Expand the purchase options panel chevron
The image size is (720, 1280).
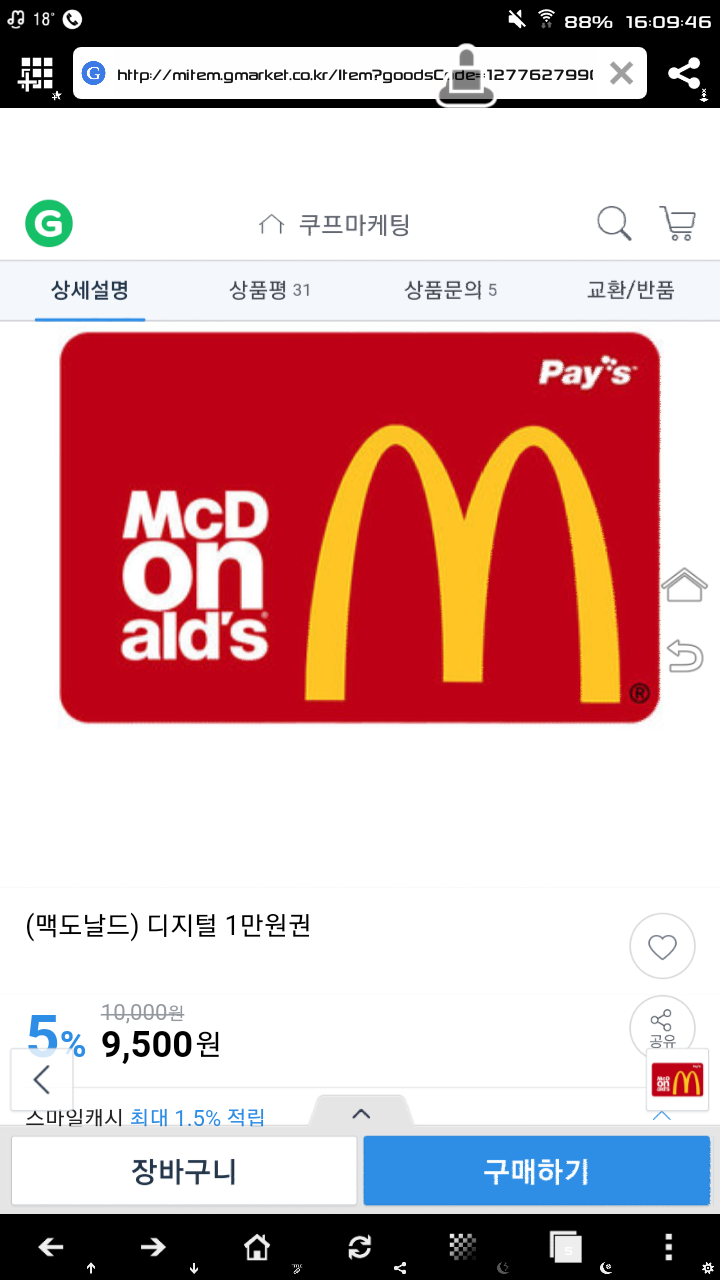361,1113
